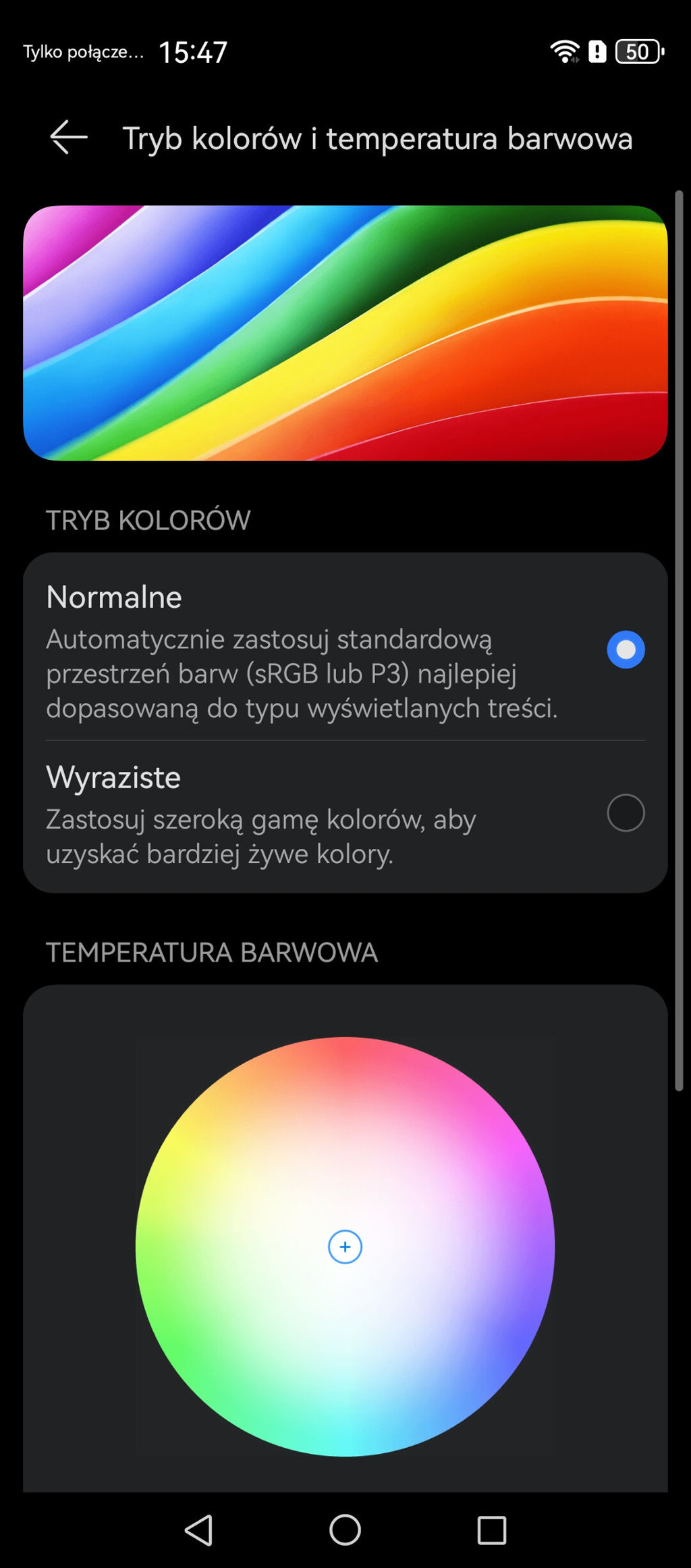The image size is (691, 1568).
Task: Open recent apps
Action: [491, 1530]
